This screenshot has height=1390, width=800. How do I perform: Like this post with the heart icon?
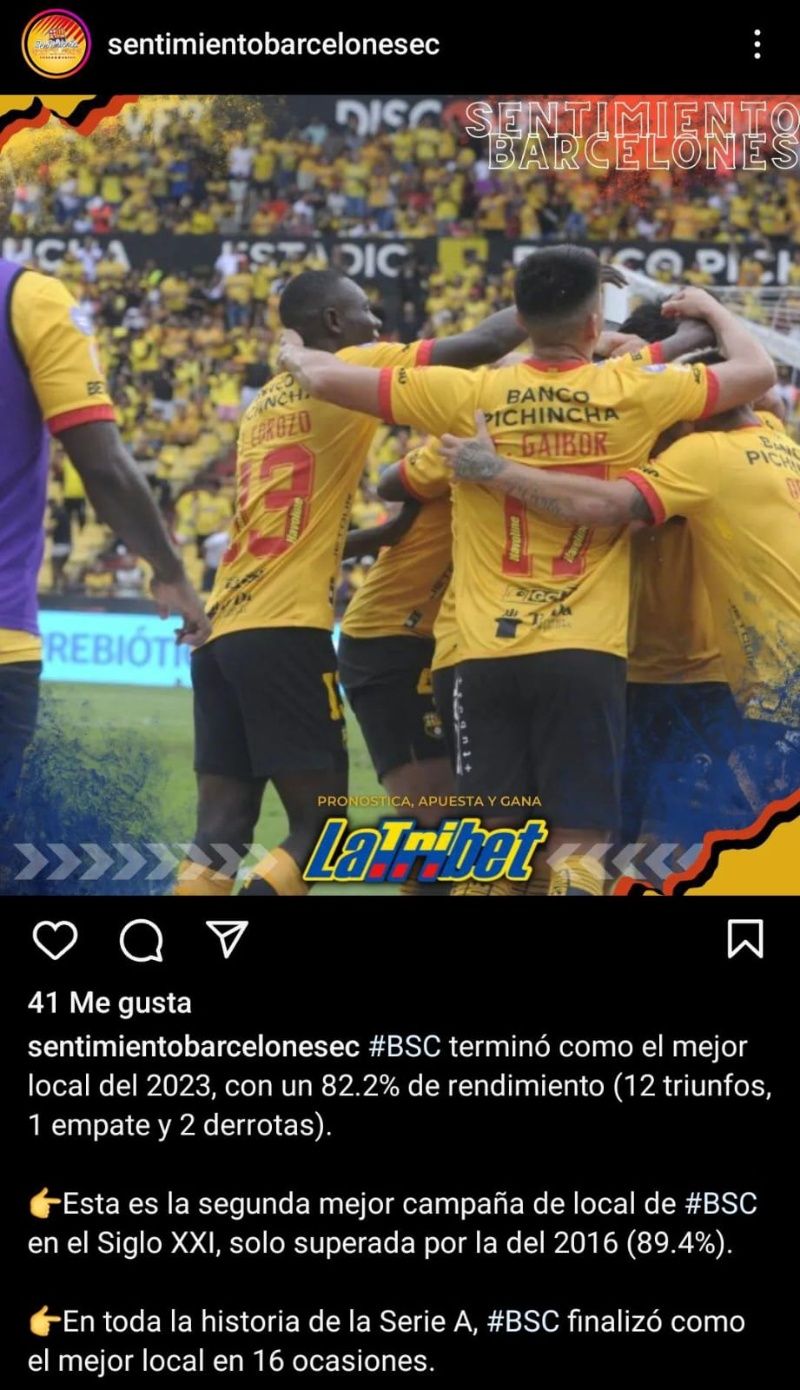(54, 940)
